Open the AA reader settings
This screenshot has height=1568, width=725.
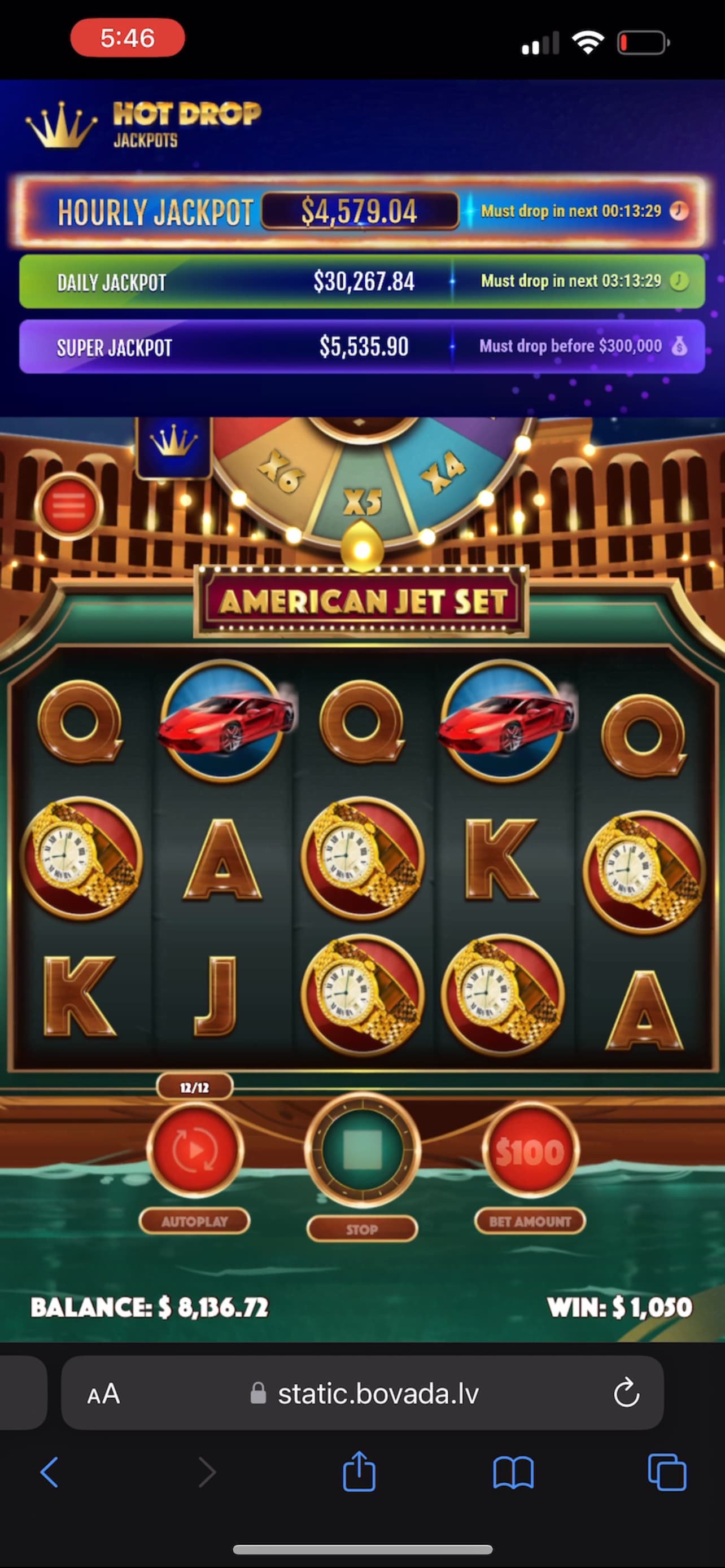(x=103, y=1393)
